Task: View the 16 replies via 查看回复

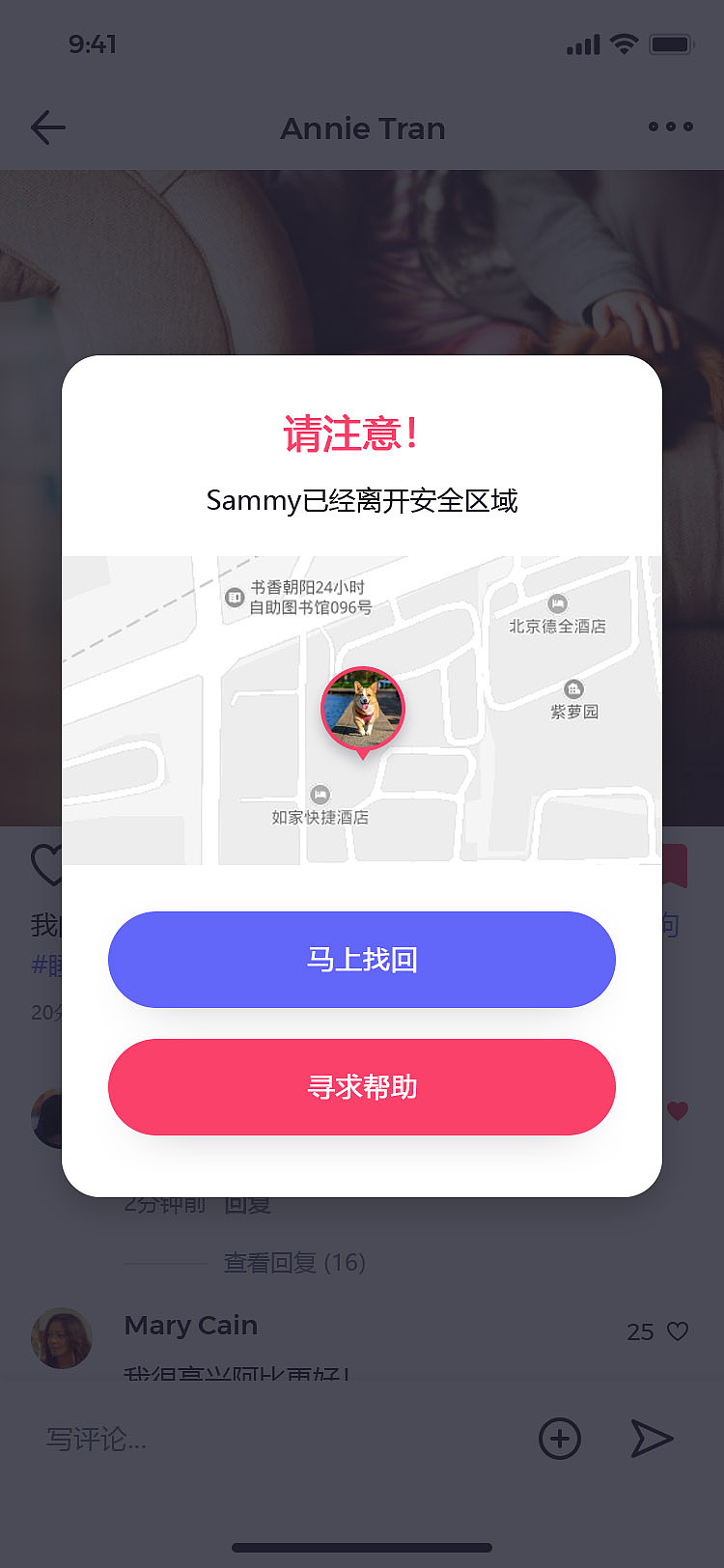Action: [294, 1263]
